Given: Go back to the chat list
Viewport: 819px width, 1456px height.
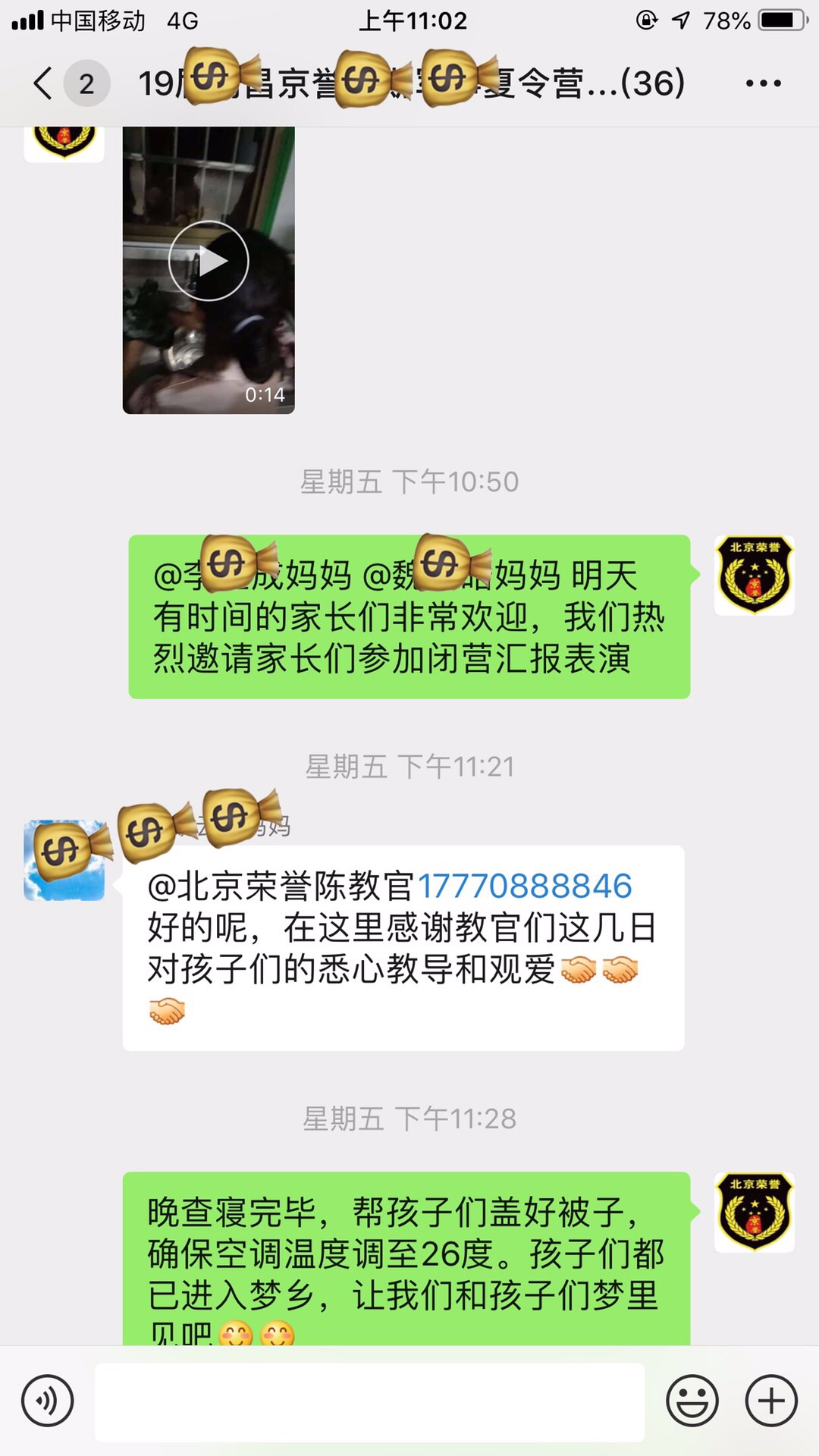Looking at the screenshot, I should pos(44,83).
